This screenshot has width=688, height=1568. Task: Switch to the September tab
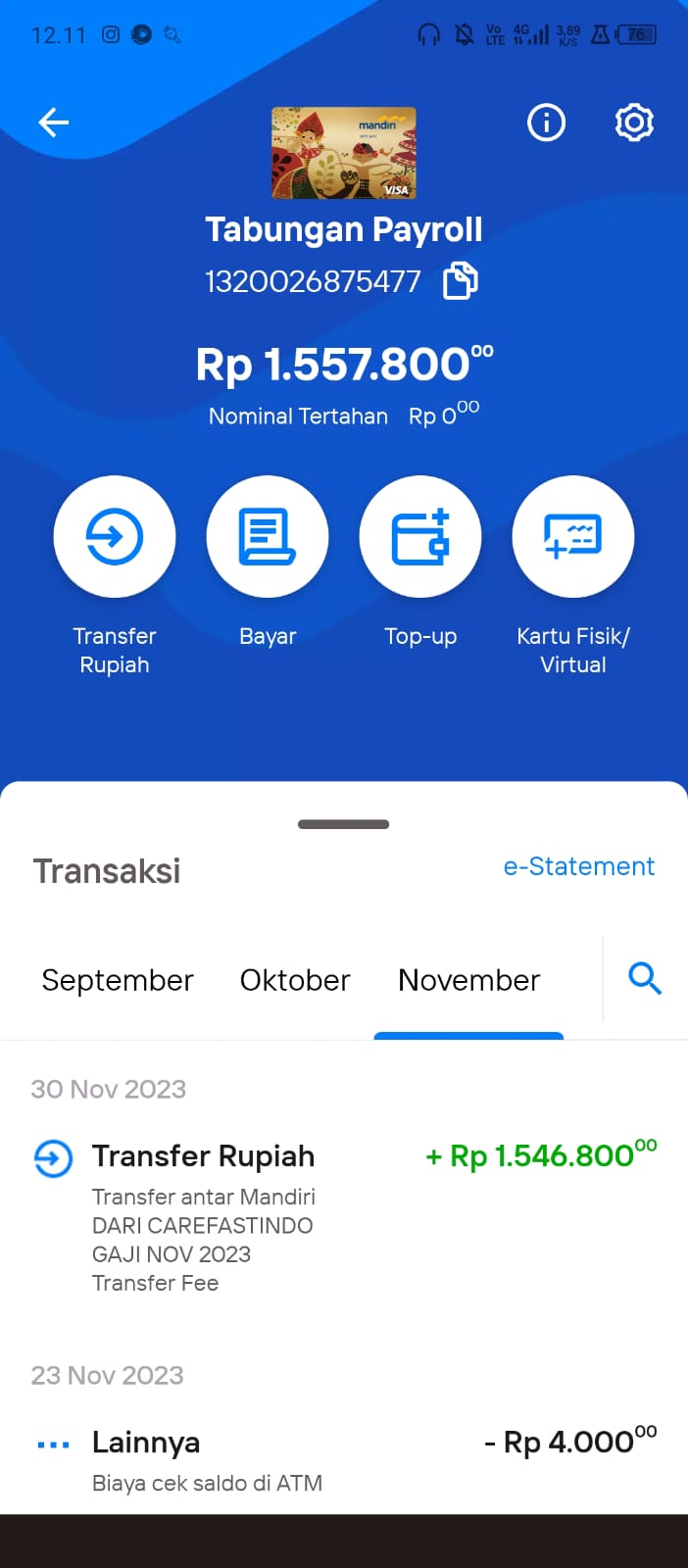pos(118,980)
